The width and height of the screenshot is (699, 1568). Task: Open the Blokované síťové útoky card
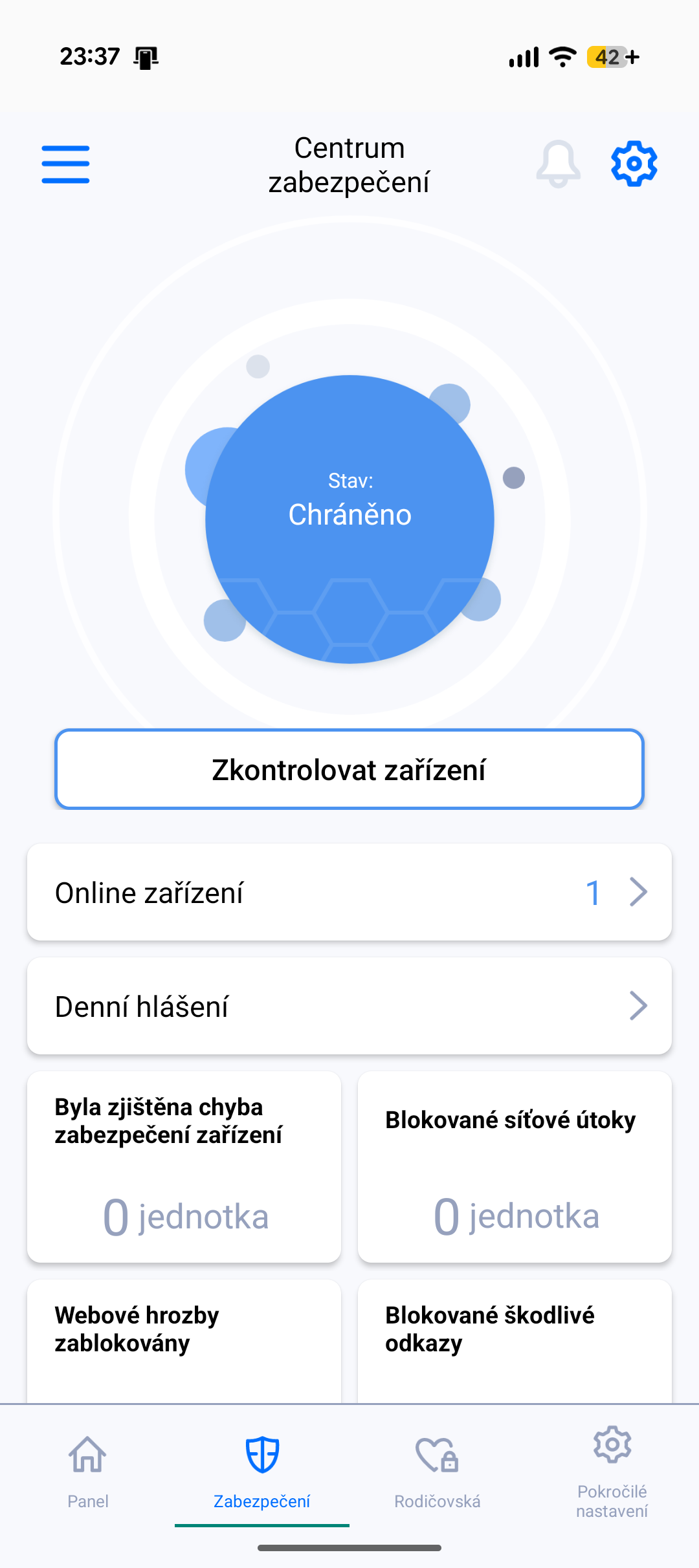tap(515, 1167)
